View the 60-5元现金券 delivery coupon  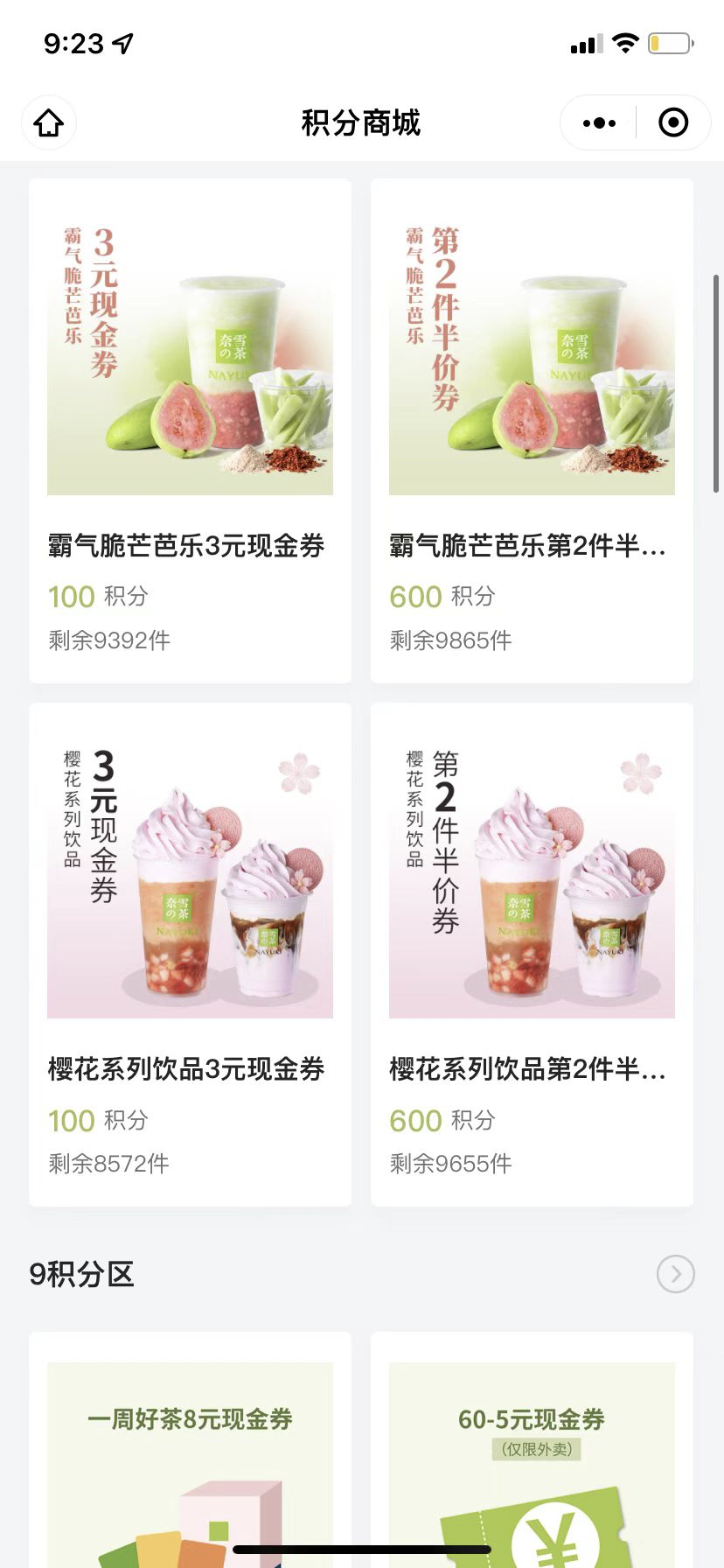(x=532, y=1452)
